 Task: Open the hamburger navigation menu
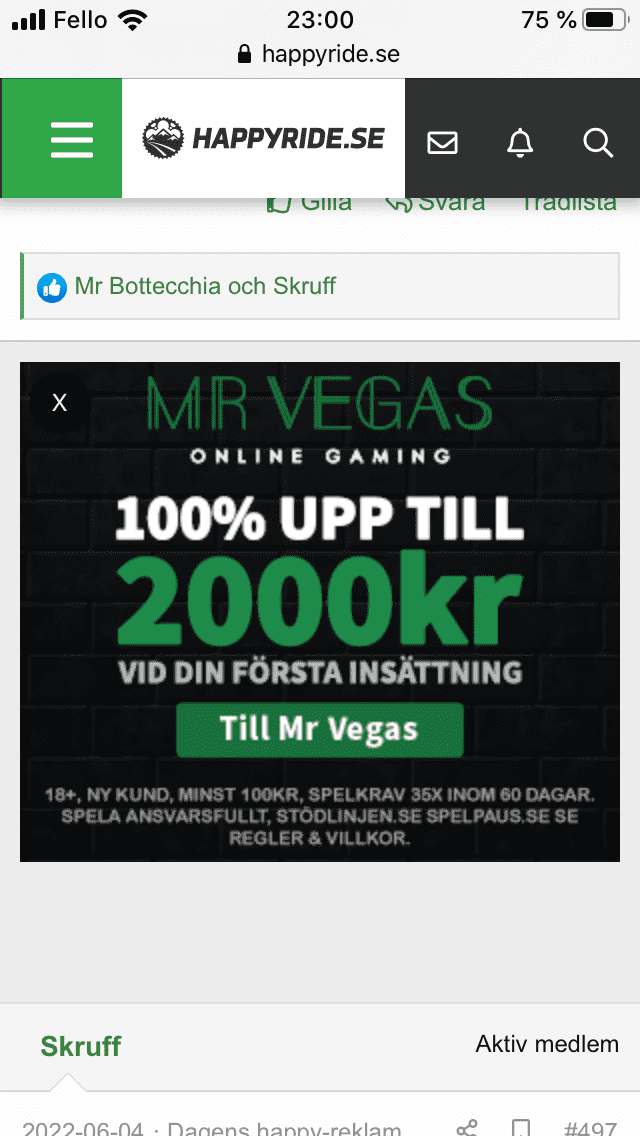71,140
